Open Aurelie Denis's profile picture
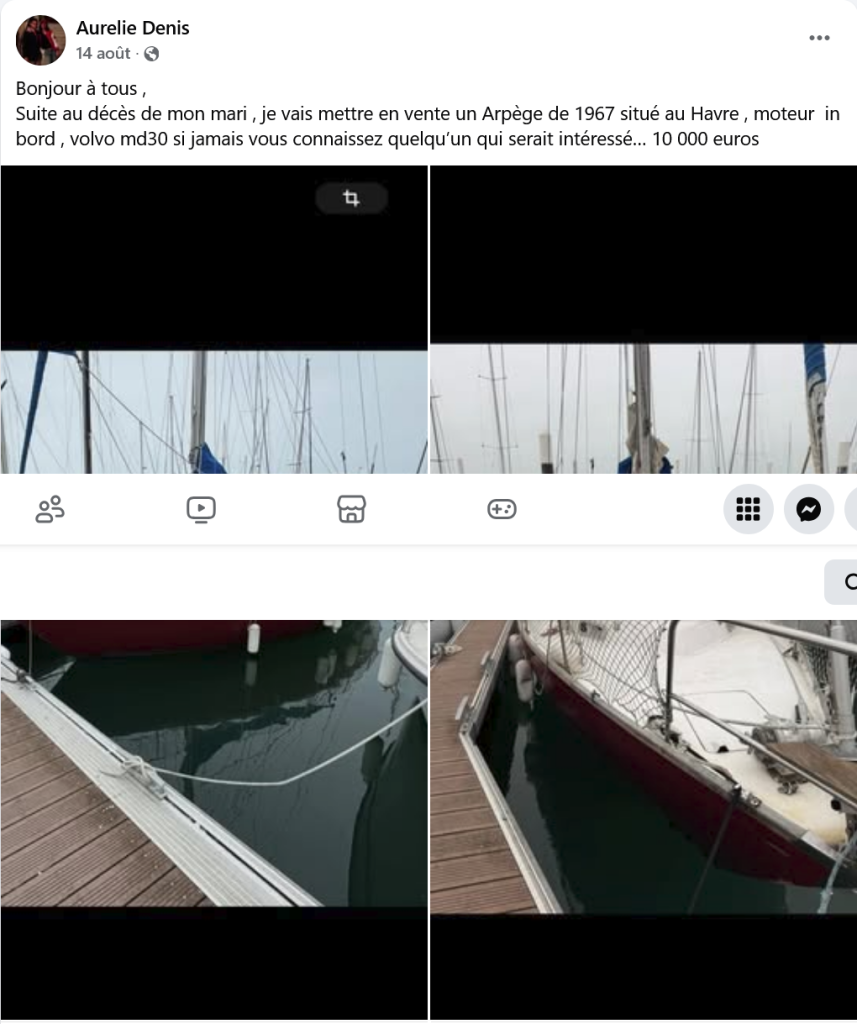The height and width of the screenshot is (1024, 857). 41,40
